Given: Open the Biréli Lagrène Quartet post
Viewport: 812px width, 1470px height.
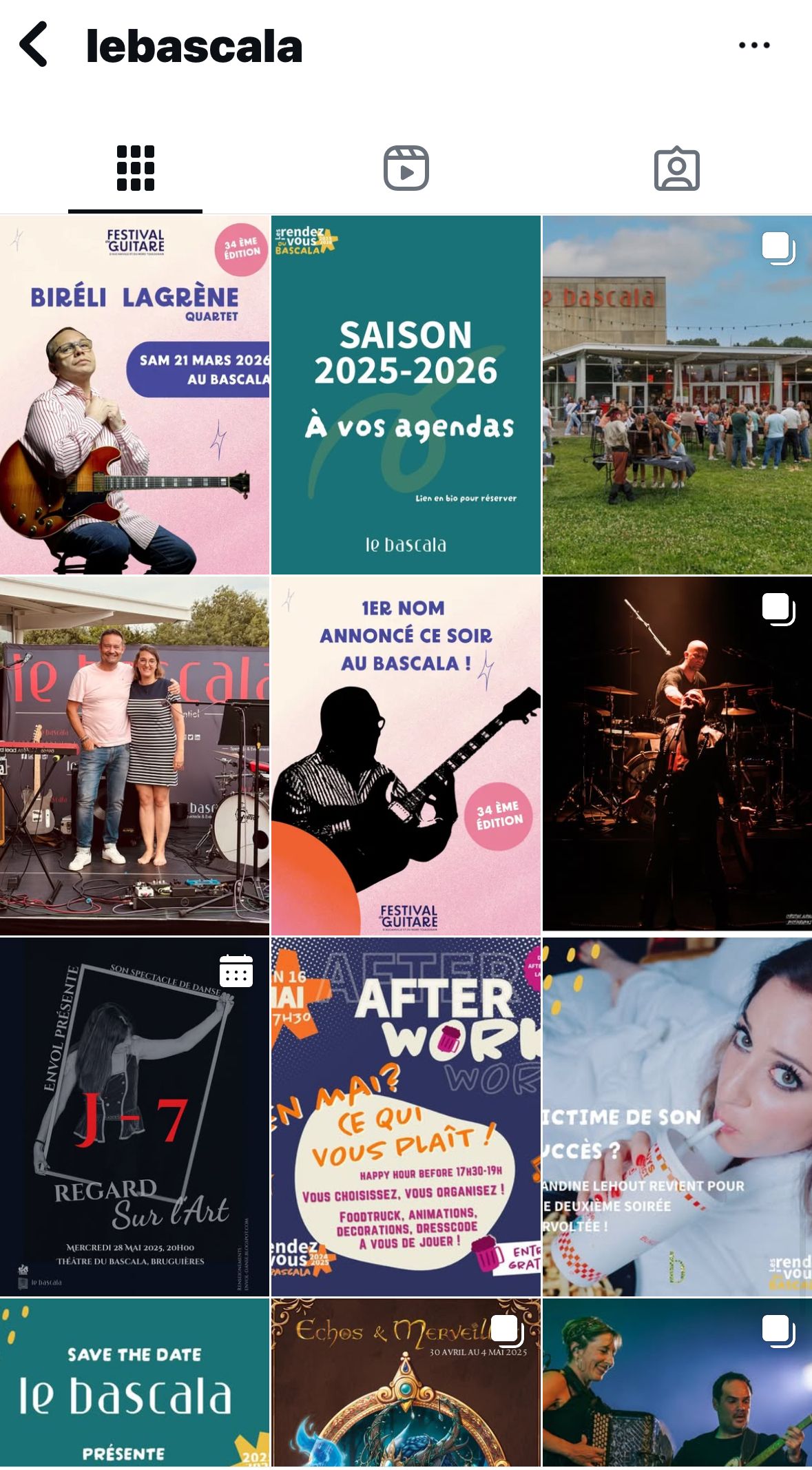Looking at the screenshot, I should click(134, 395).
